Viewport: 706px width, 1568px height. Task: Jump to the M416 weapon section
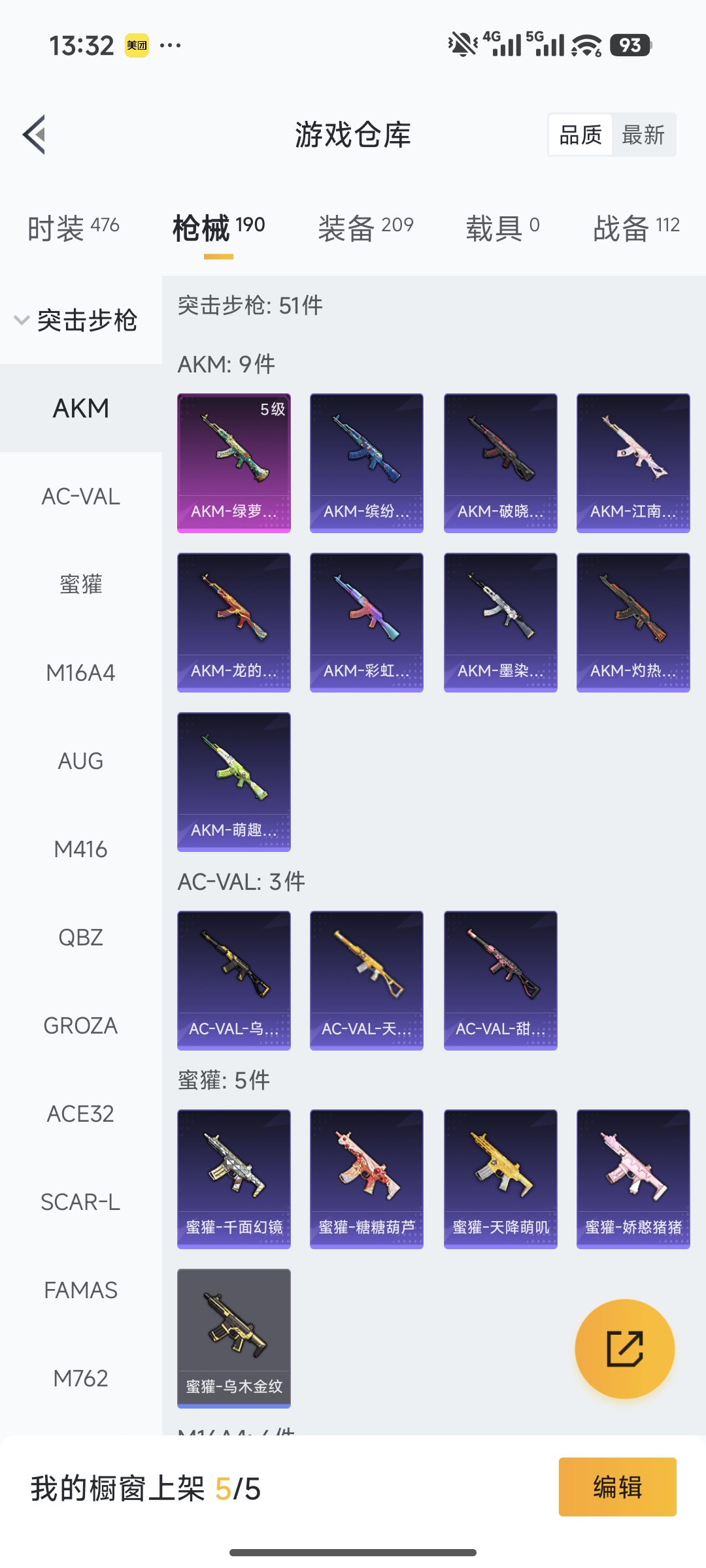tap(80, 849)
